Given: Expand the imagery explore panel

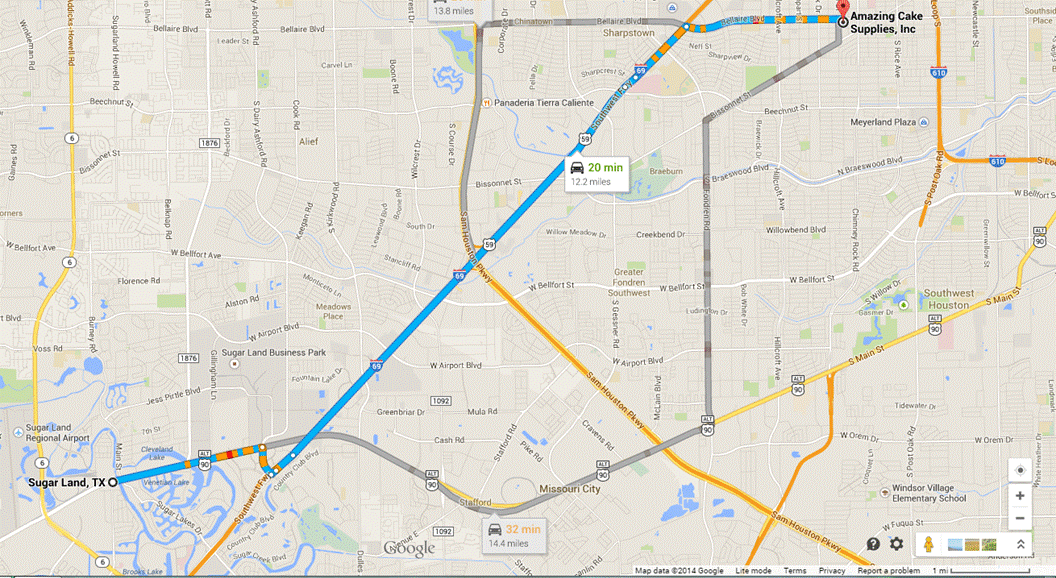Looking at the screenshot, I should tap(1020, 544).
